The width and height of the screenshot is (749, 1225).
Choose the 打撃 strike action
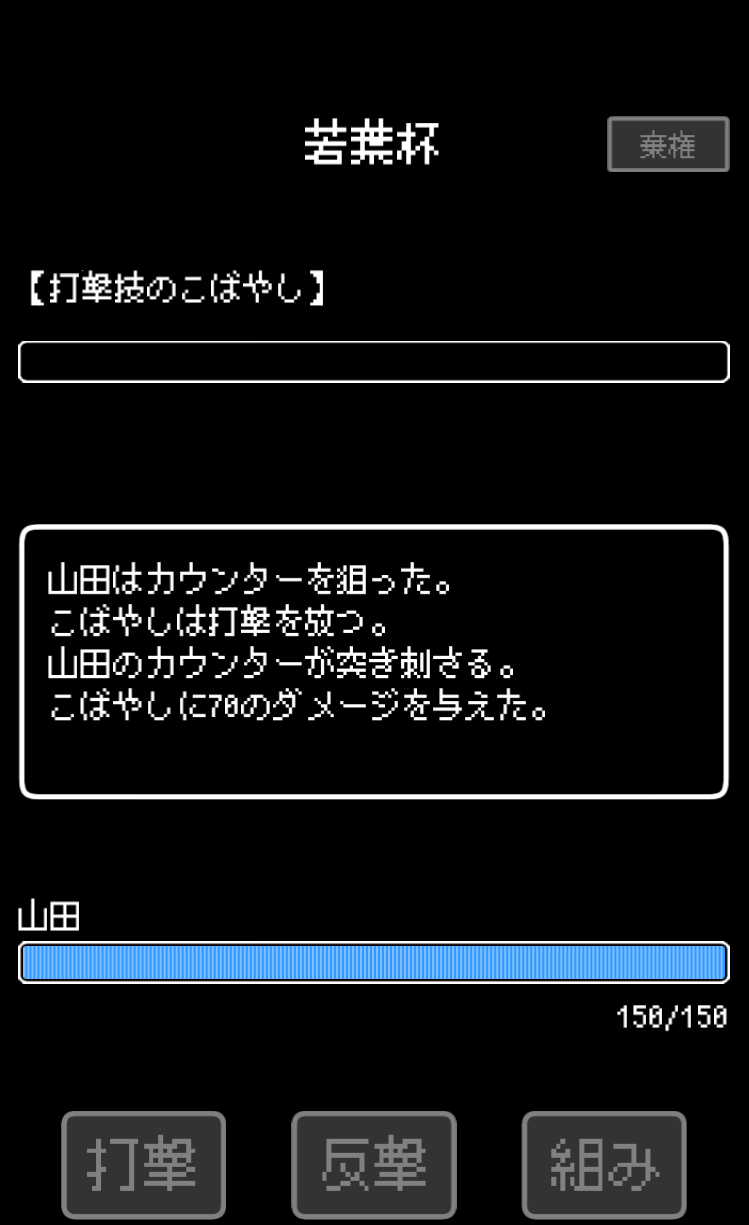[144, 1164]
